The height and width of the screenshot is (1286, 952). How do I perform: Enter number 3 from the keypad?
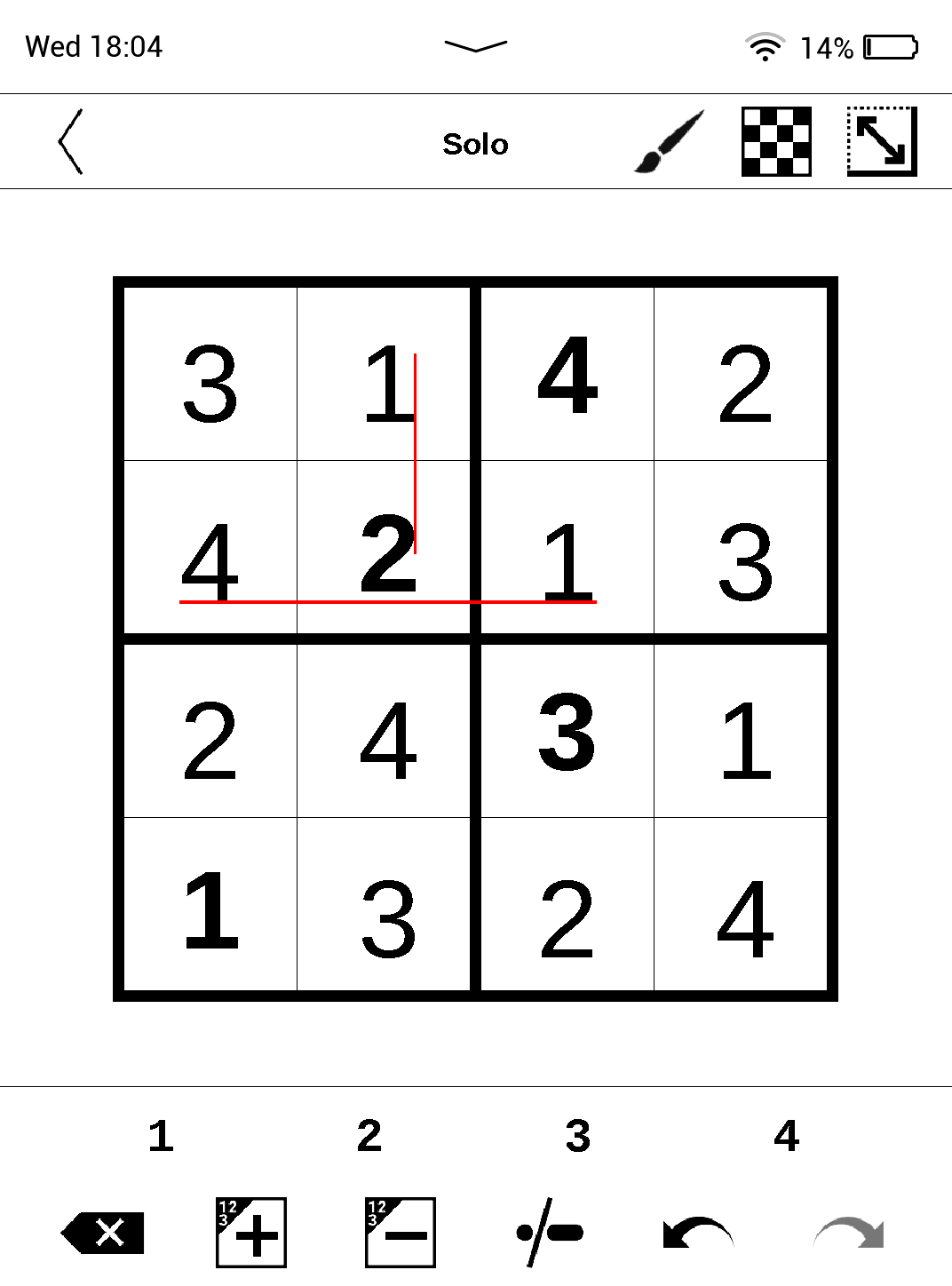[x=578, y=1136]
